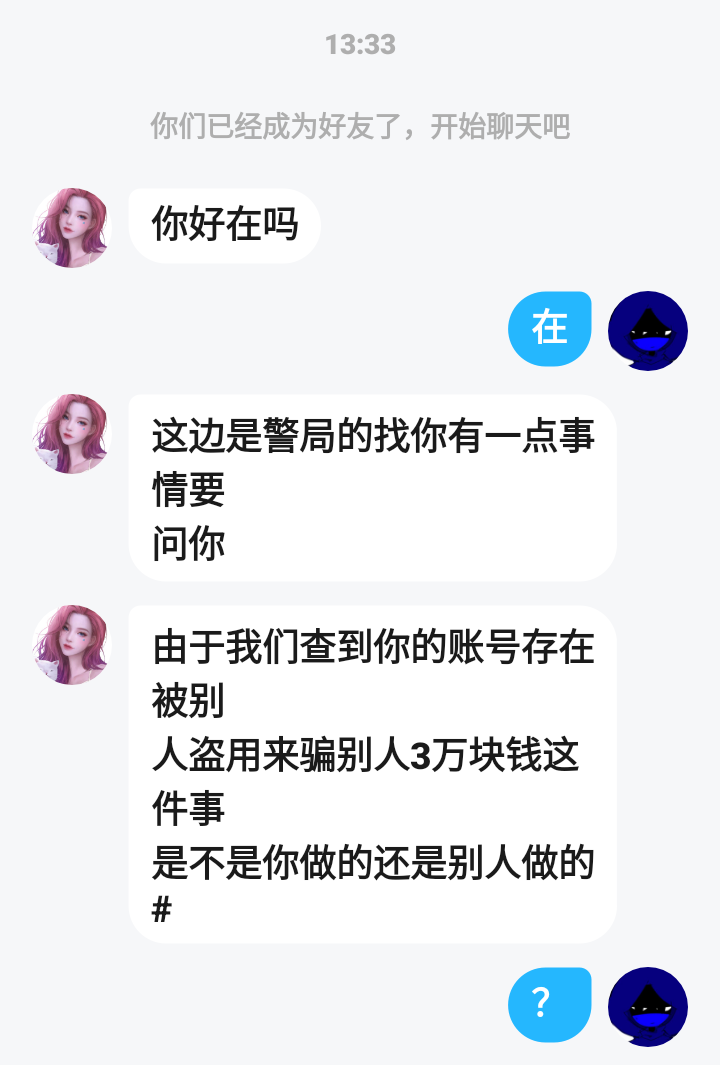This screenshot has width=720, height=1065.
Task: View profile via avatar beside the "这边是警局的" message
Action: point(71,434)
